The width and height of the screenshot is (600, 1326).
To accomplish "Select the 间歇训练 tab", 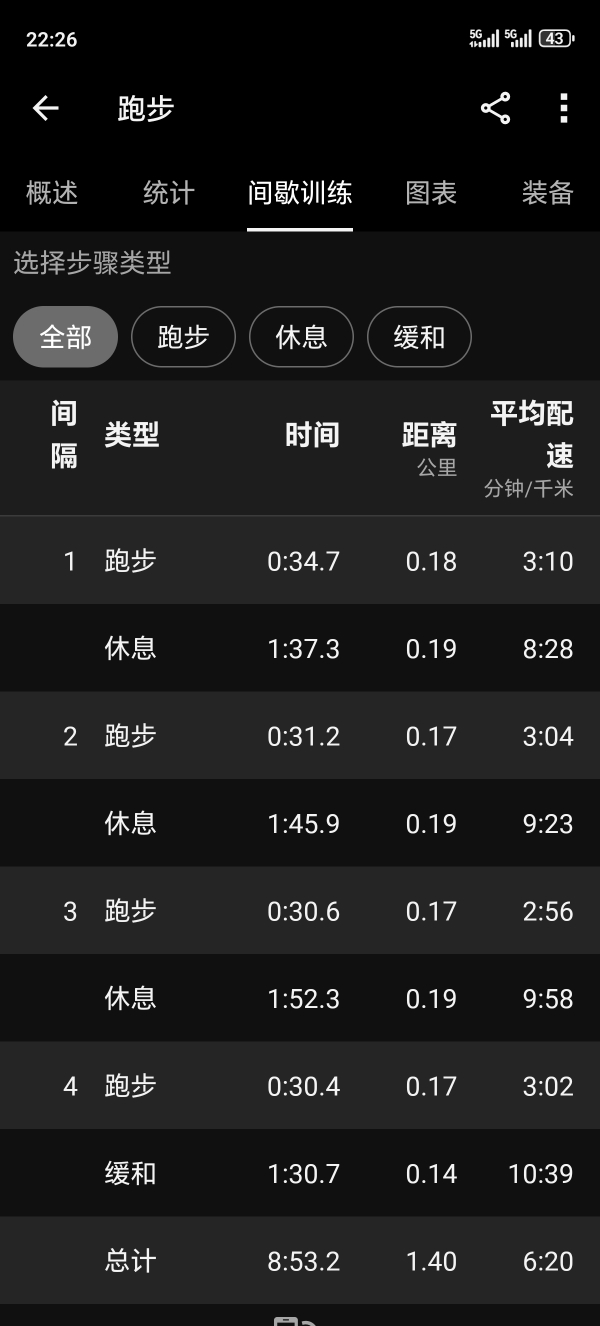I will [x=300, y=192].
